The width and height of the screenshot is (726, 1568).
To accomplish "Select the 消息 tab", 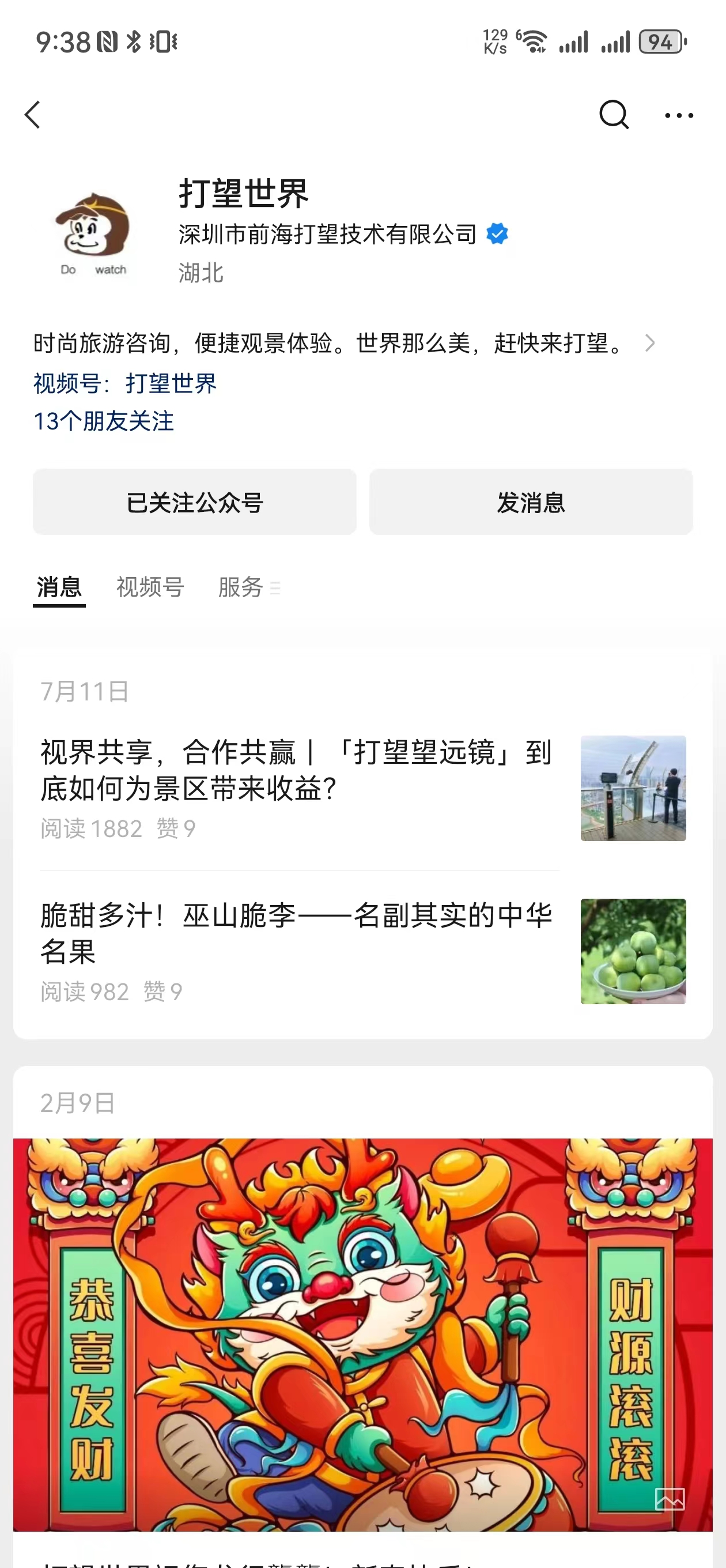I will pos(59,587).
